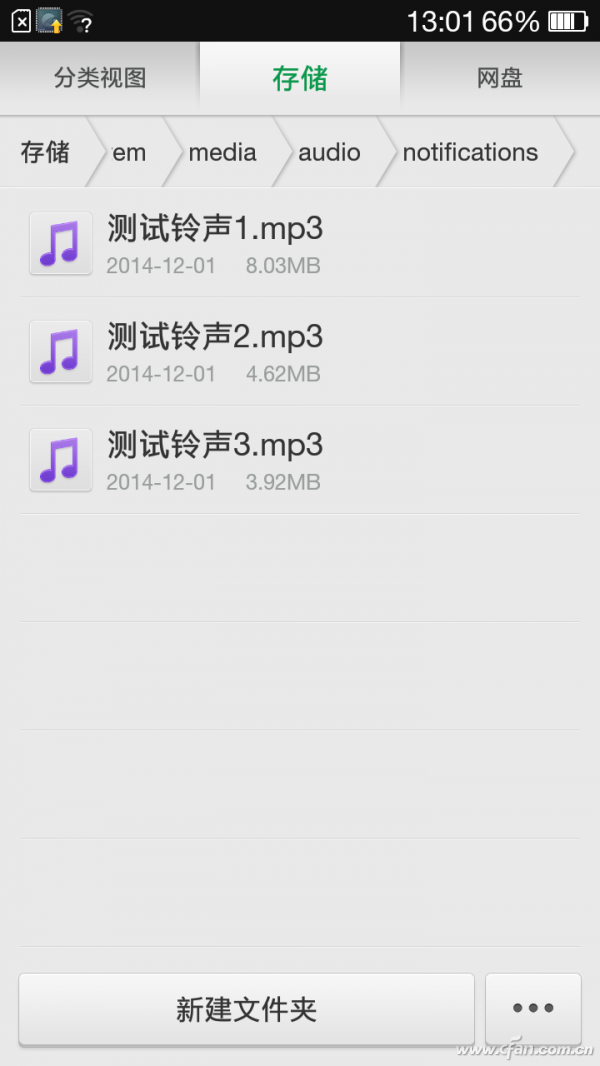Go back to the audio folder breadcrumb
Screen dimensions: 600x1066
tap(329, 153)
